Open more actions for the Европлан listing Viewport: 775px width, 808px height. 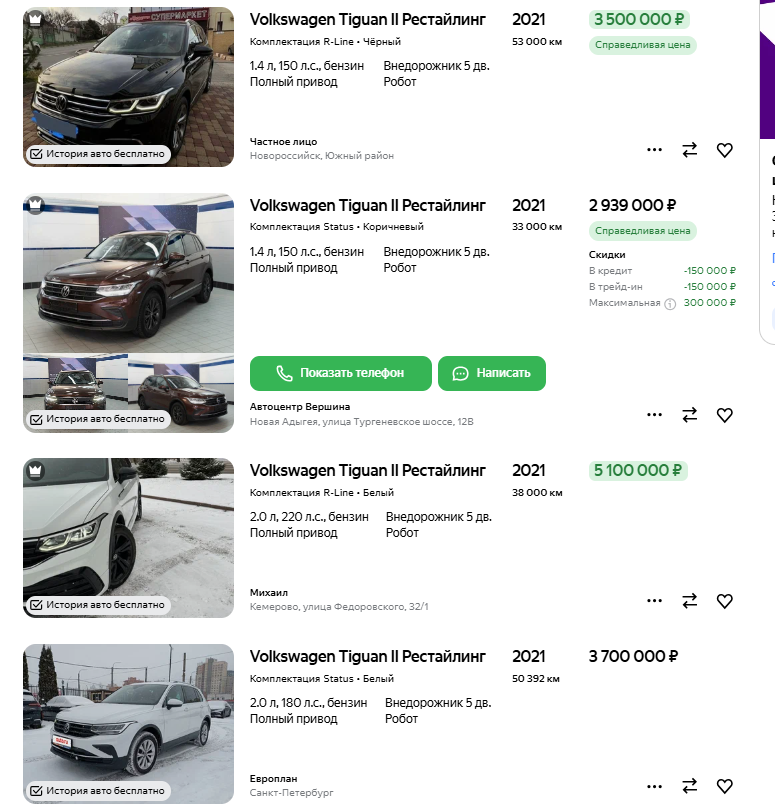point(655,786)
